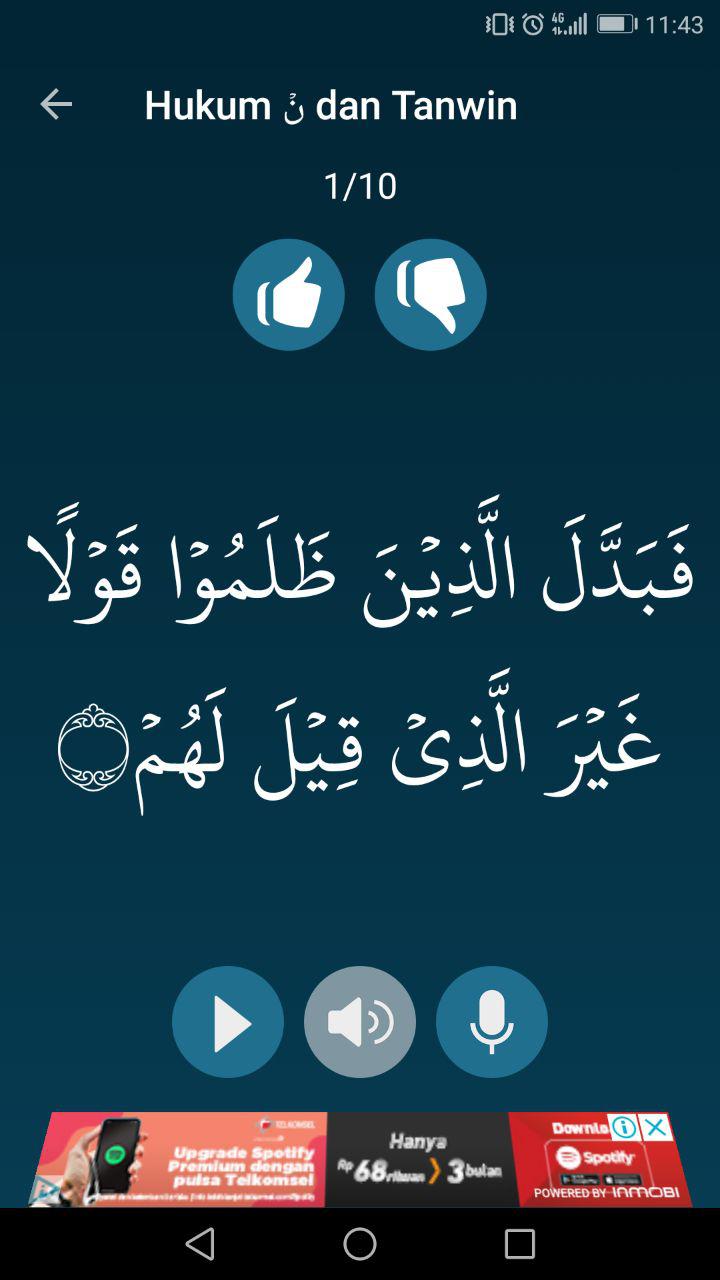Go back using the top-left arrow
The image size is (720, 1280).
[56, 104]
